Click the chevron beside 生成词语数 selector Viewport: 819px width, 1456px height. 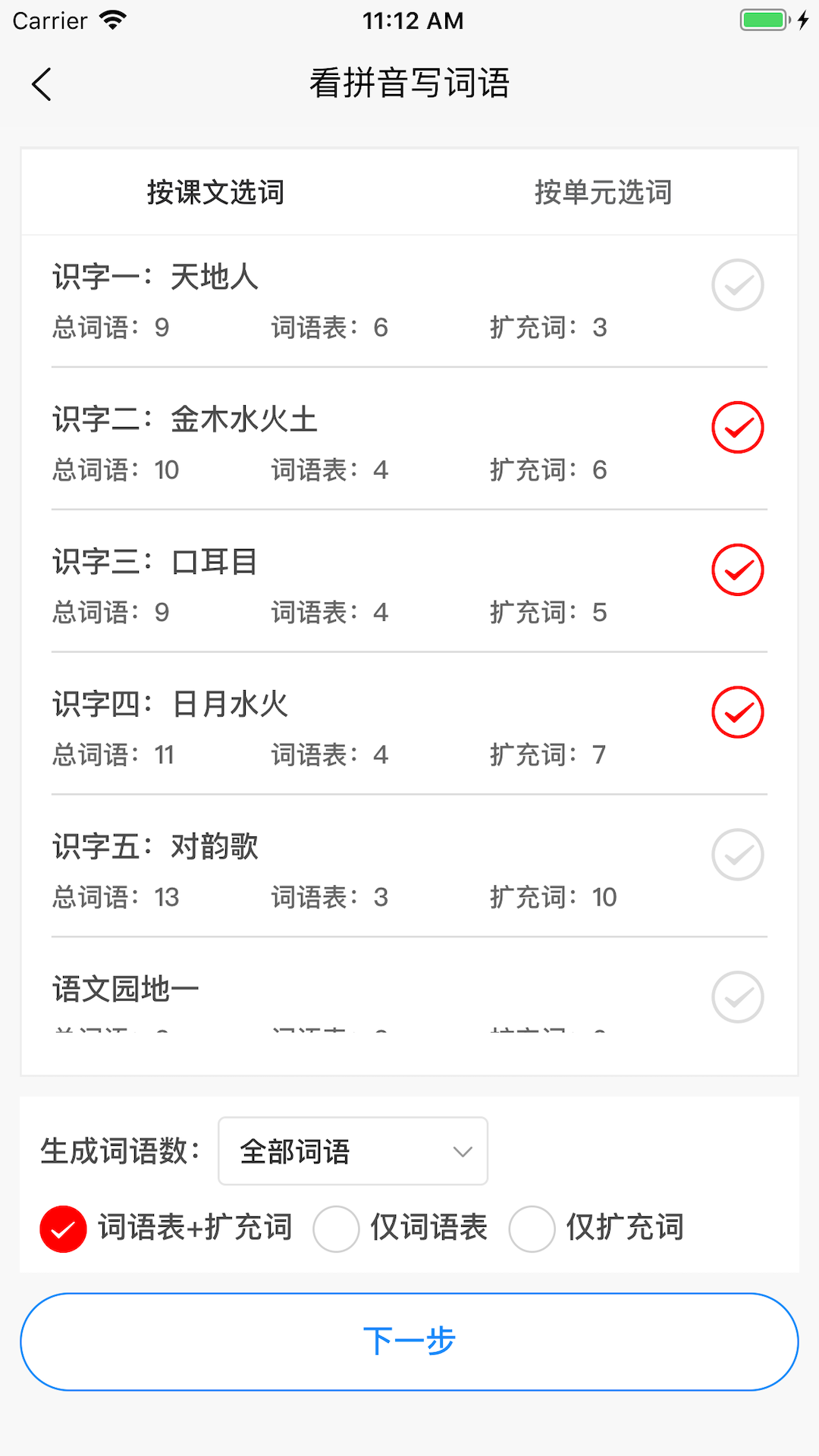pos(463,1151)
